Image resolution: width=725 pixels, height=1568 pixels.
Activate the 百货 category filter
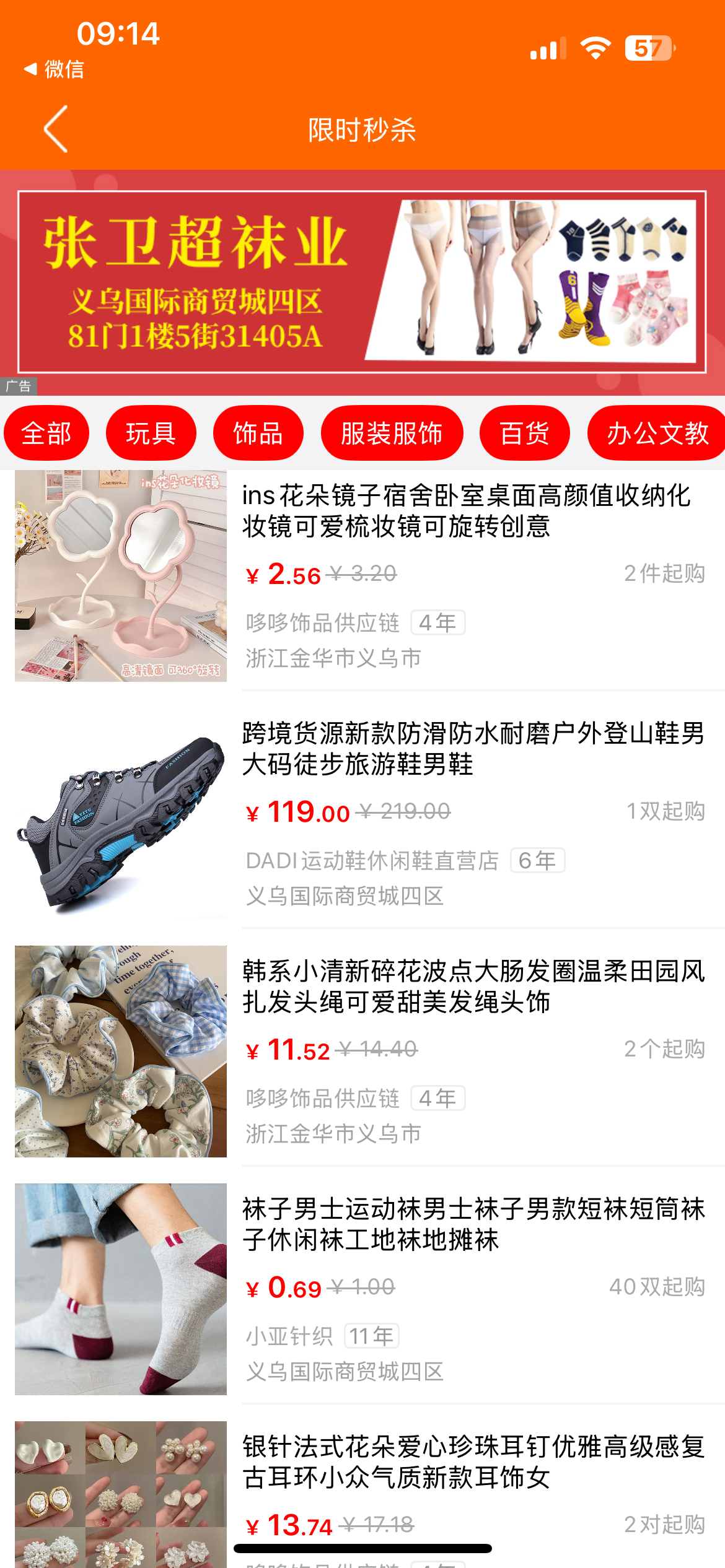click(524, 433)
